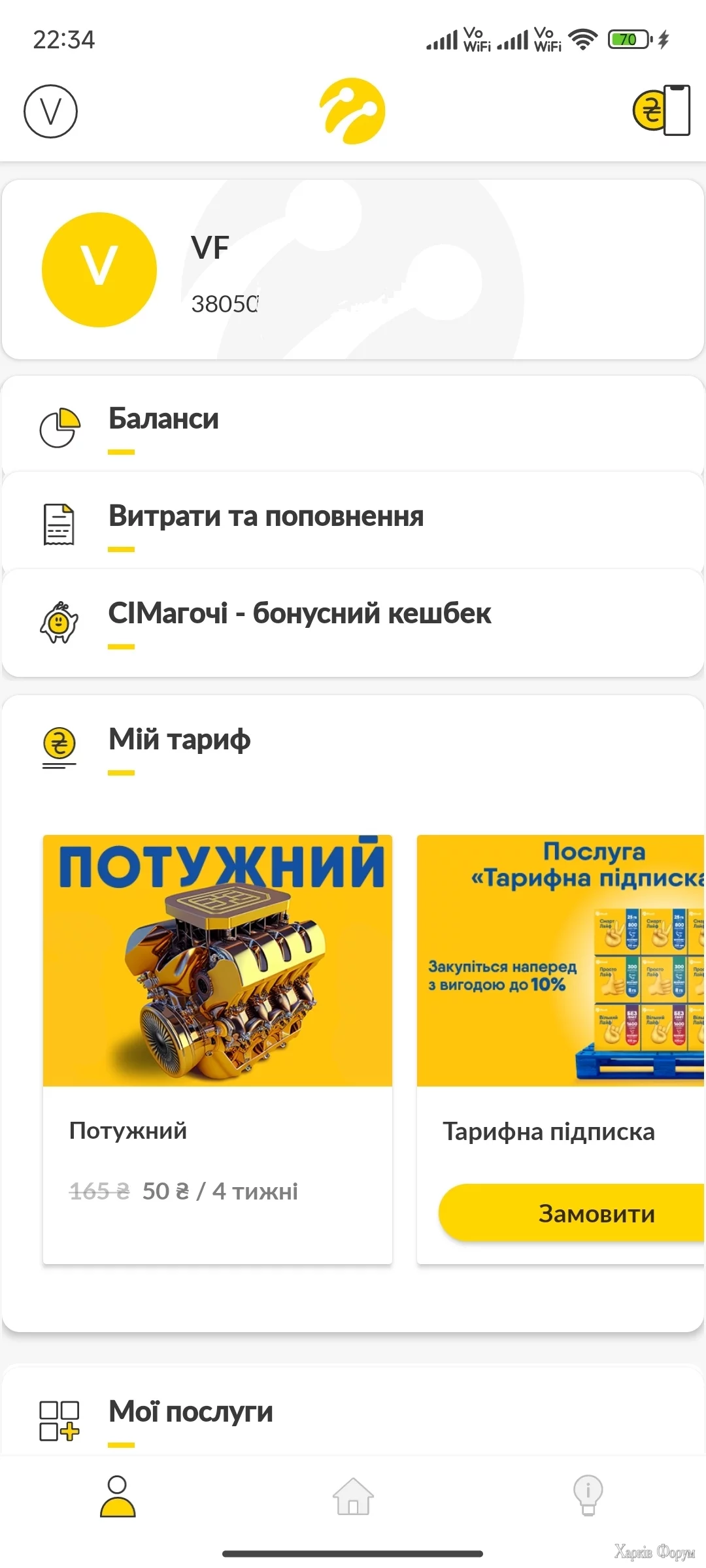Open Витрати та поповнення
This screenshot has height=1568, width=706.
[353, 521]
